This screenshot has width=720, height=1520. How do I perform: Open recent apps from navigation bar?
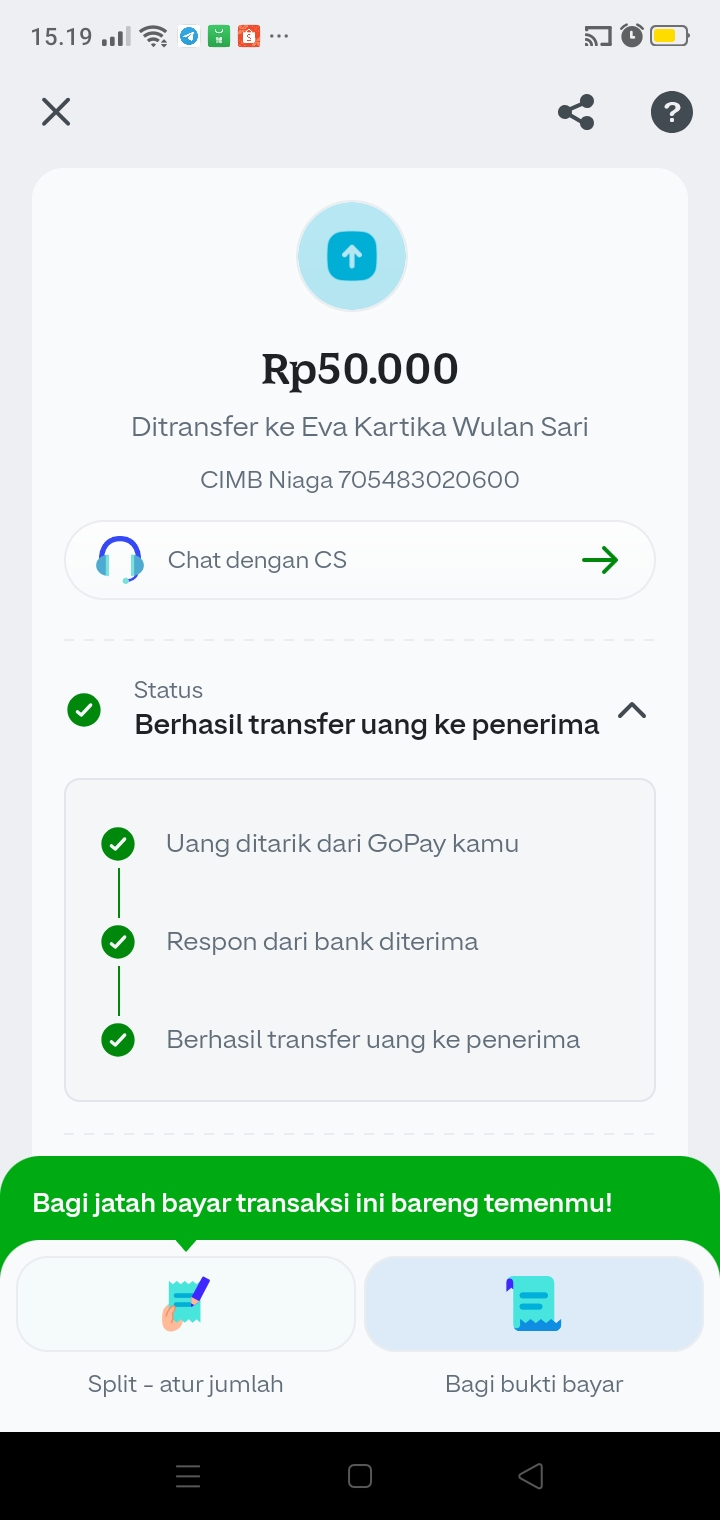pos(188,1475)
